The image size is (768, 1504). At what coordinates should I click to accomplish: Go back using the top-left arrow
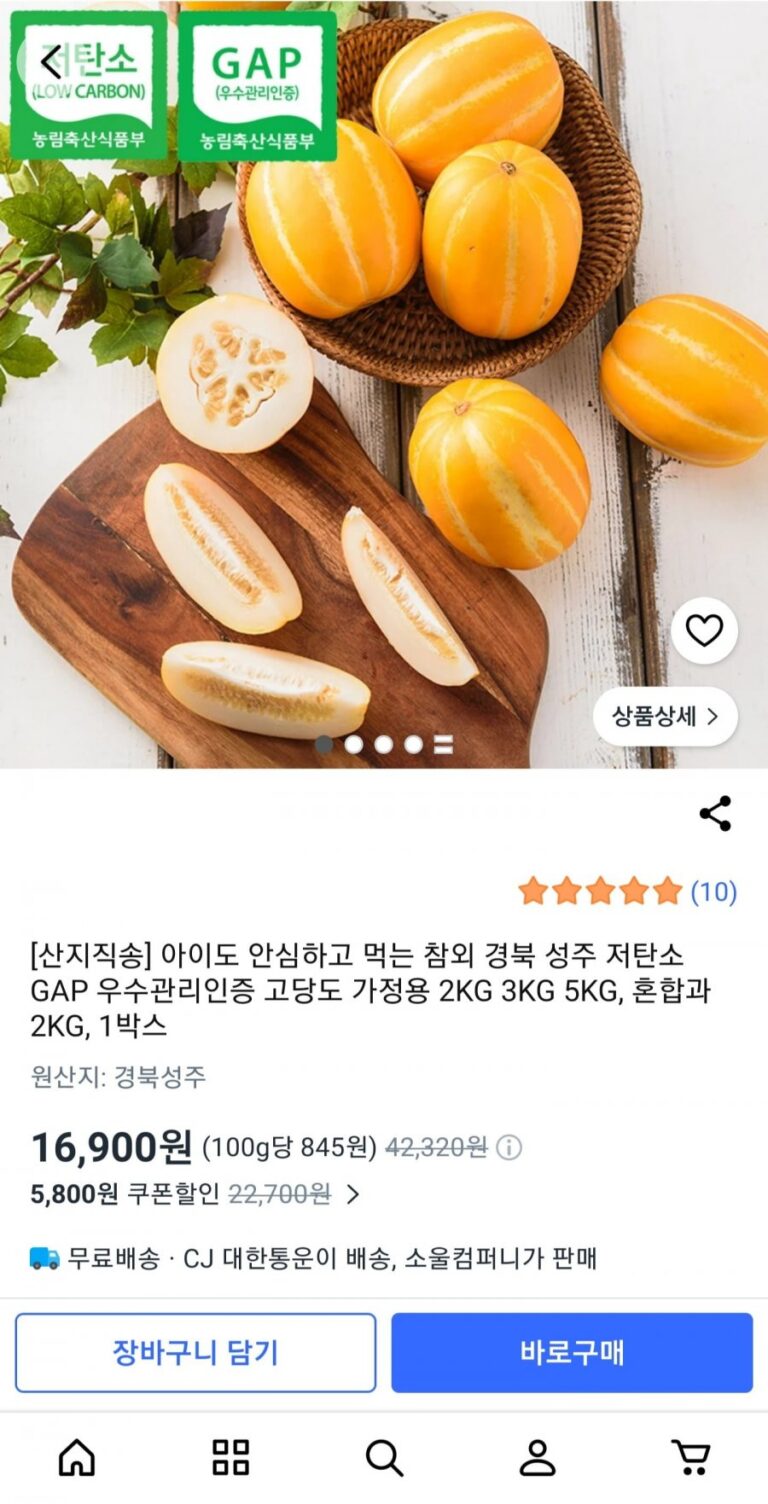(x=51, y=62)
